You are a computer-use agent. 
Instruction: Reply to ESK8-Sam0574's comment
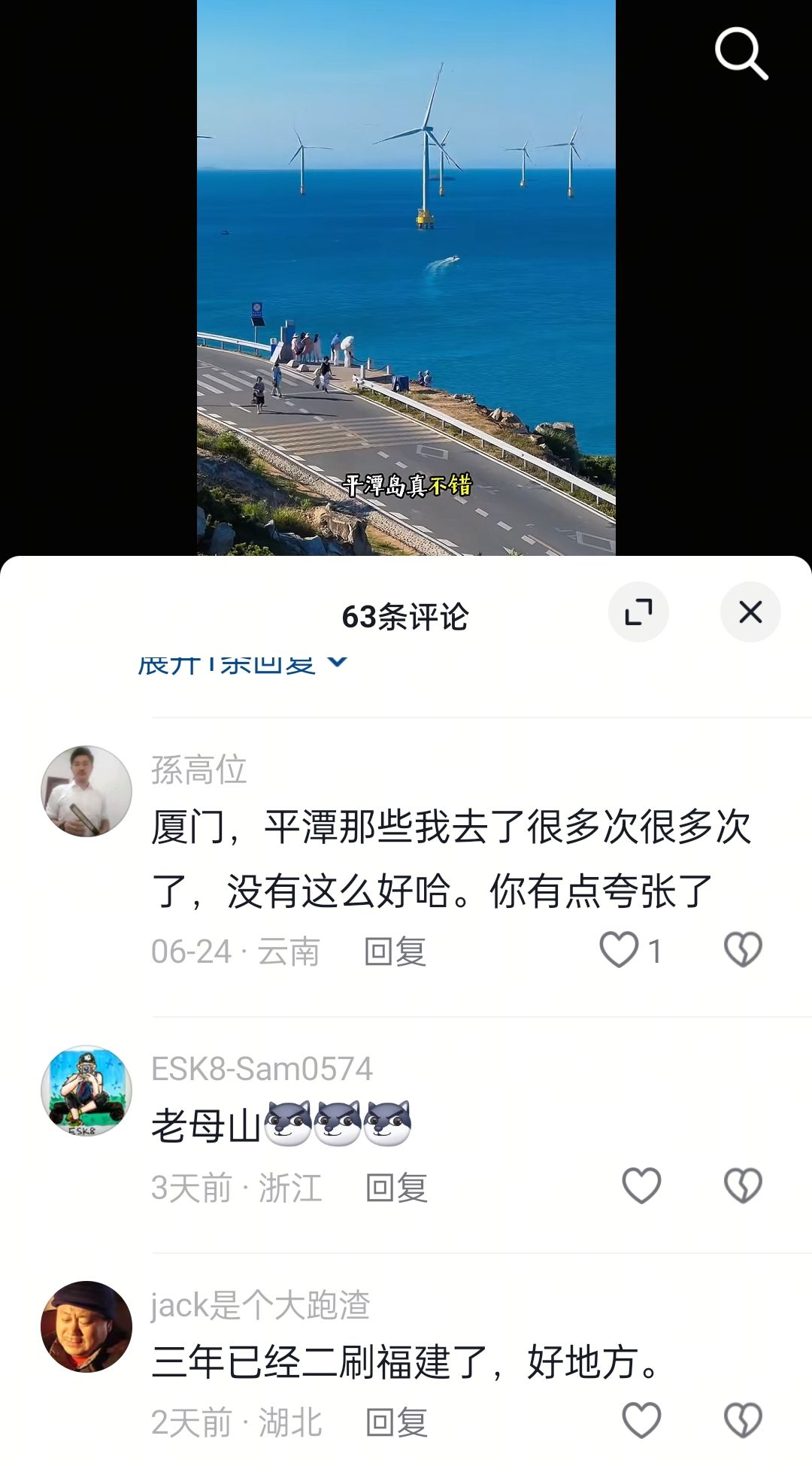[396, 1188]
